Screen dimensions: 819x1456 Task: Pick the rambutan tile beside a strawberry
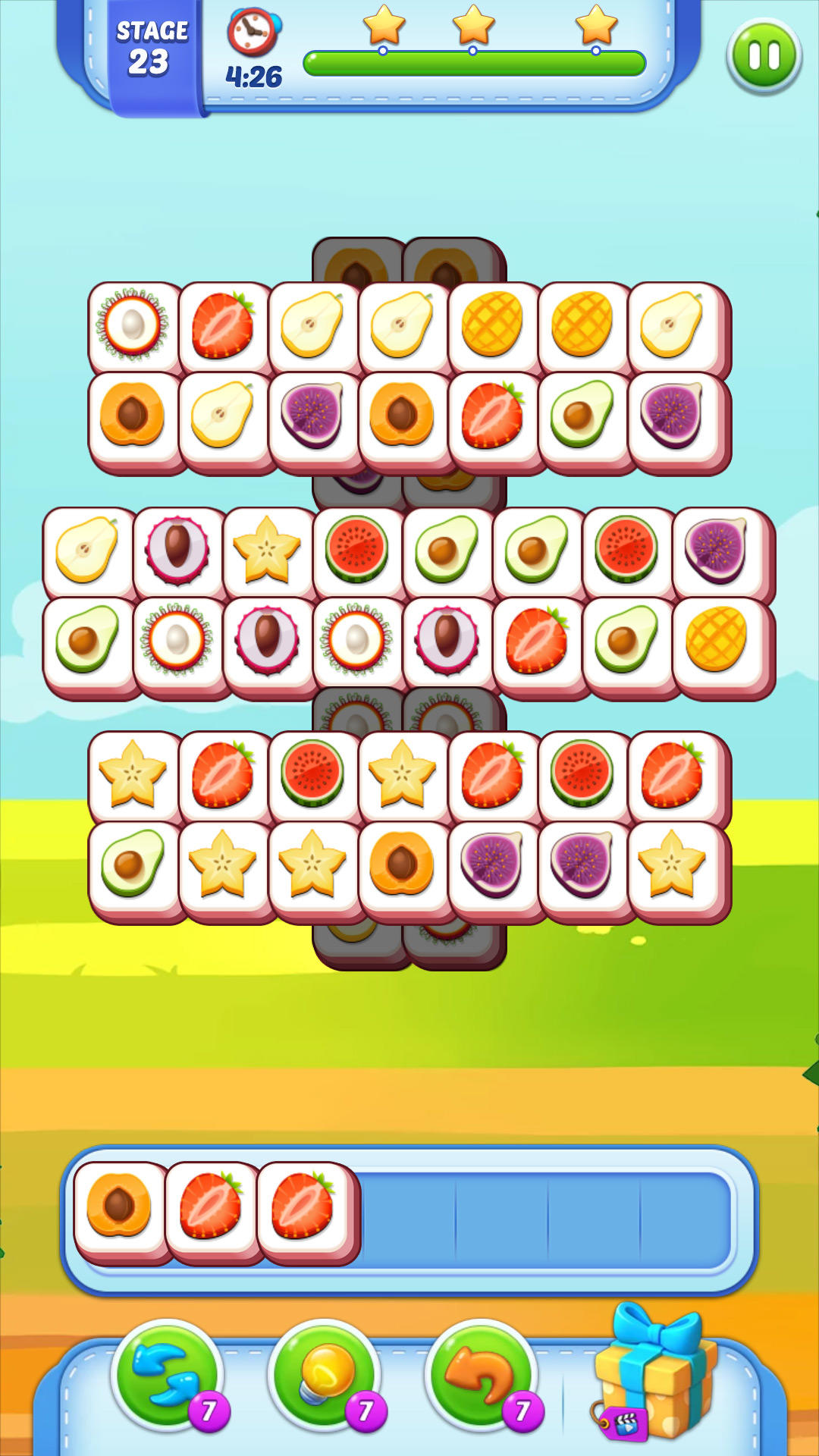[133, 326]
